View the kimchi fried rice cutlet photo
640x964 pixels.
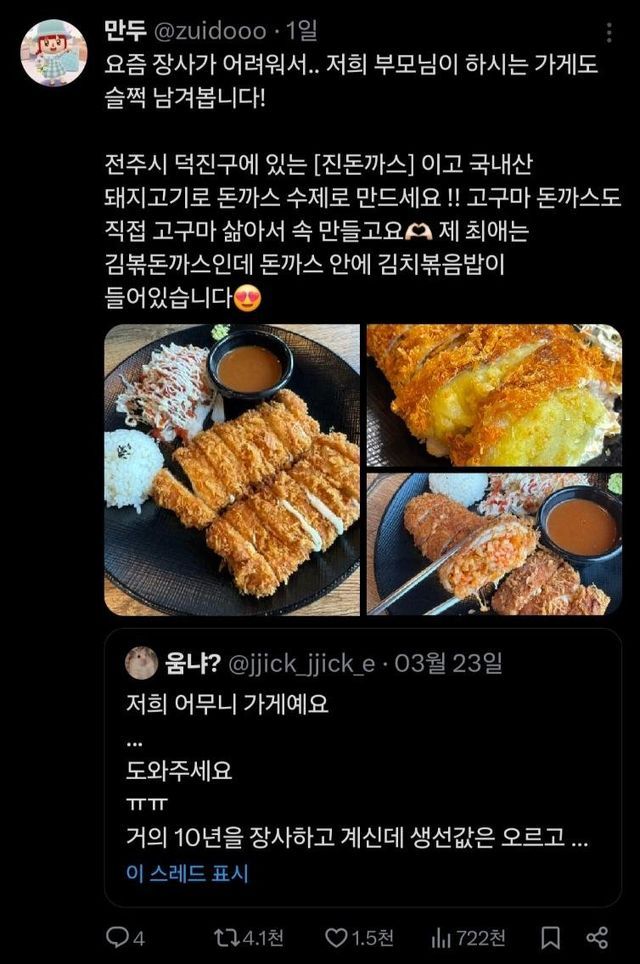click(x=494, y=543)
